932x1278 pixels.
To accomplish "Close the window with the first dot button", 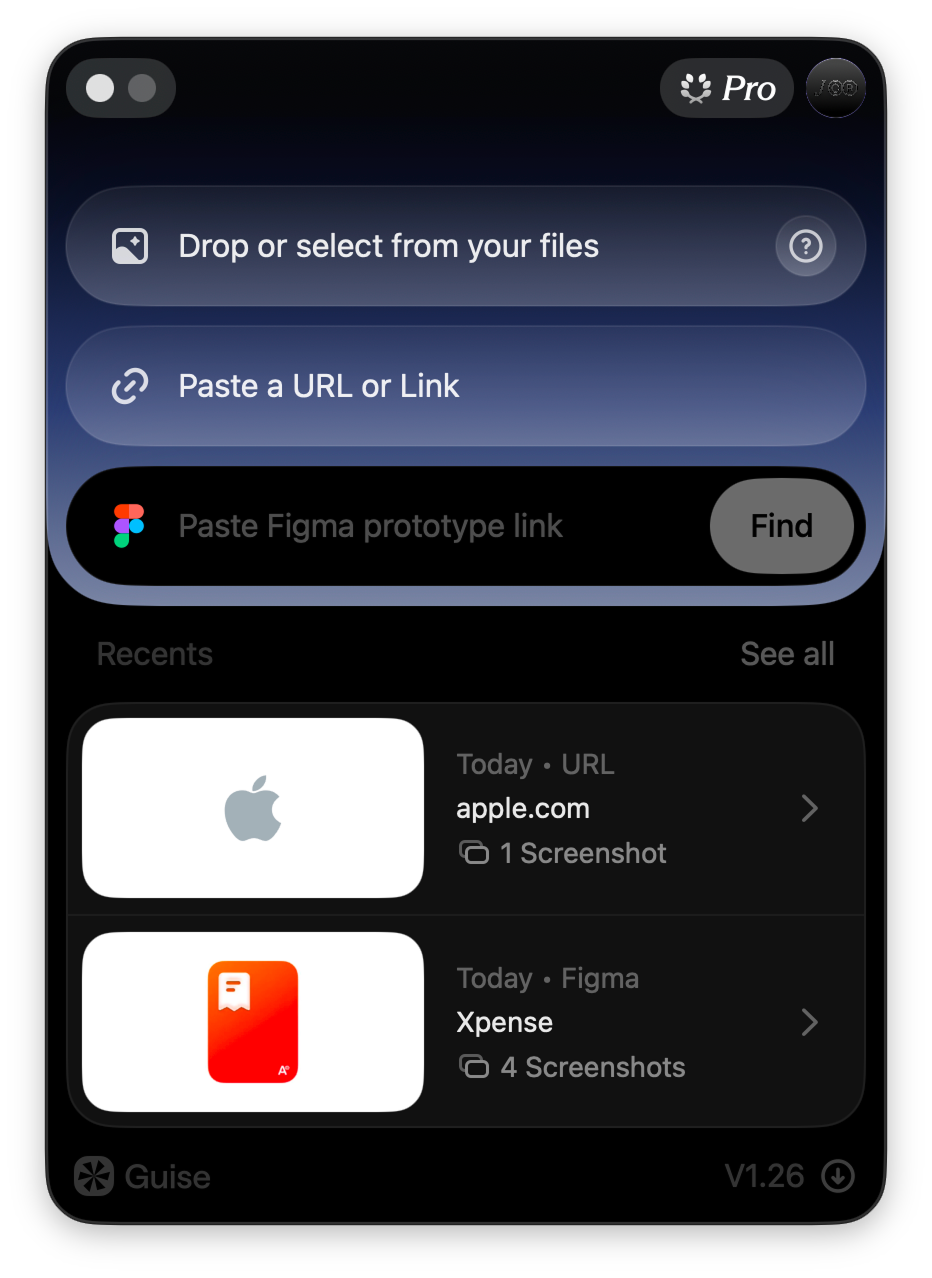I will [100, 88].
